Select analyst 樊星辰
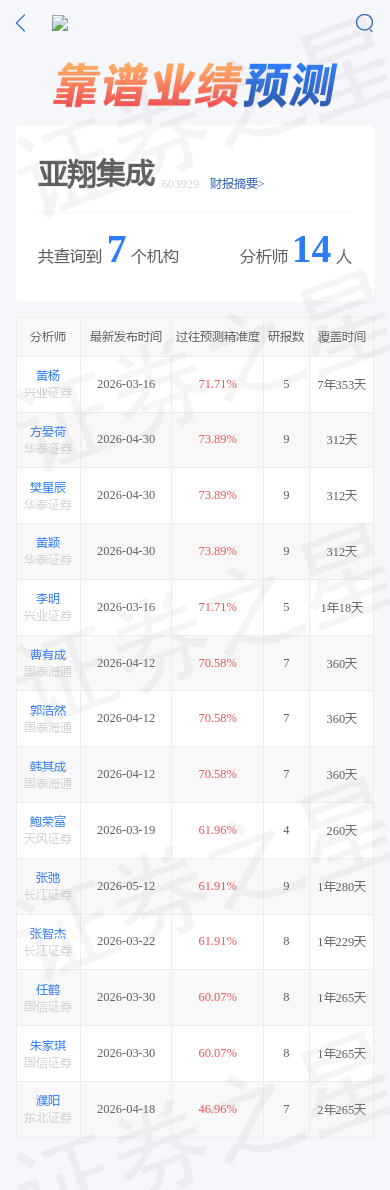 48,487
